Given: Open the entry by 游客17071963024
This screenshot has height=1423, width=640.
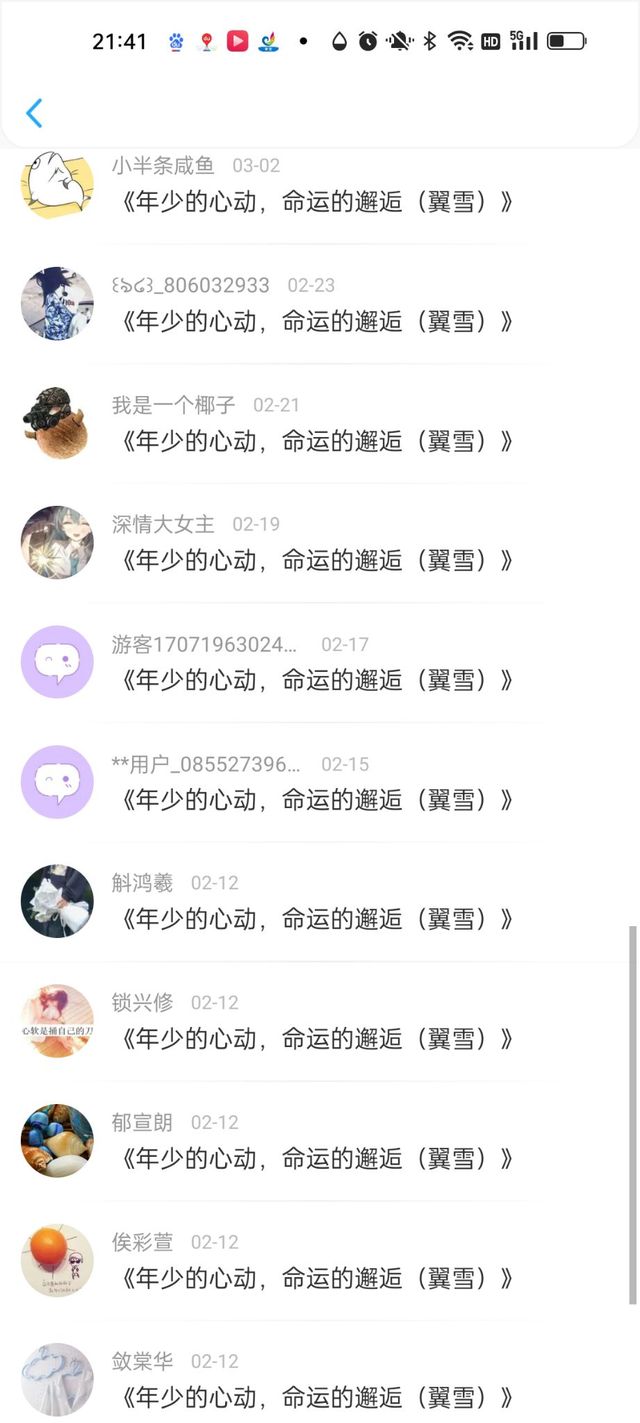Looking at the screenshot, I should (316, 680).
